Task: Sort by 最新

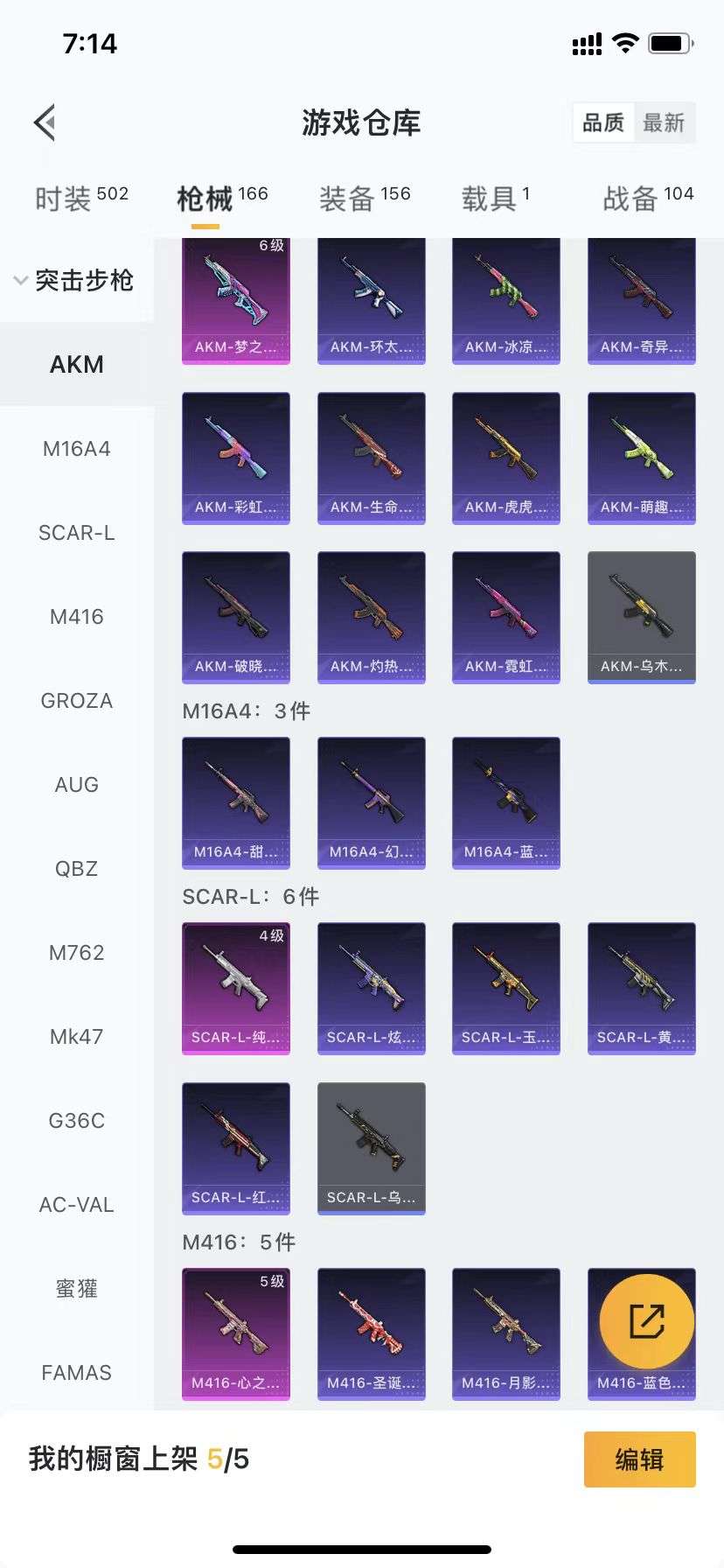Action: 664,122
